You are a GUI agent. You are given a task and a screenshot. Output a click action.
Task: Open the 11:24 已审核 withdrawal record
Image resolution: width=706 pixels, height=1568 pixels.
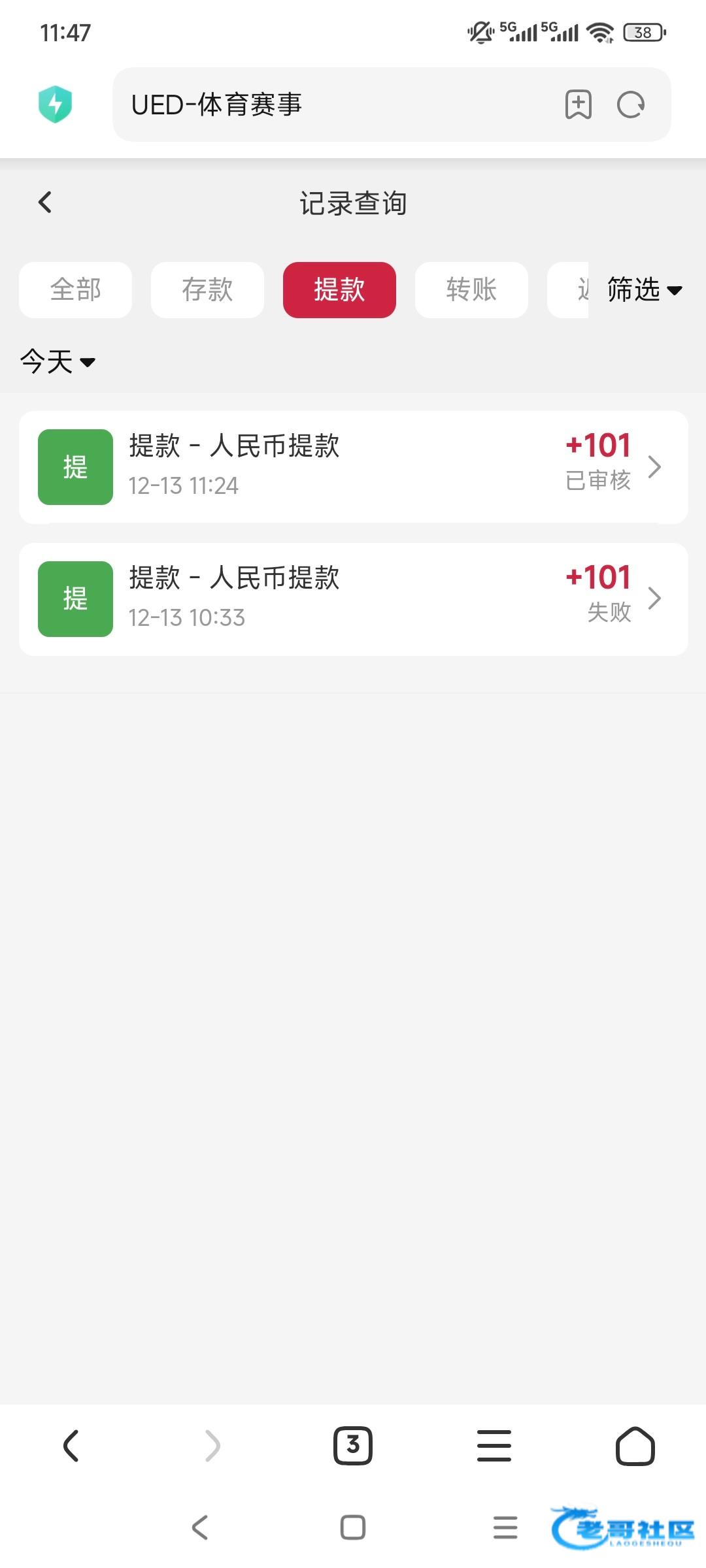pos(353,466)
